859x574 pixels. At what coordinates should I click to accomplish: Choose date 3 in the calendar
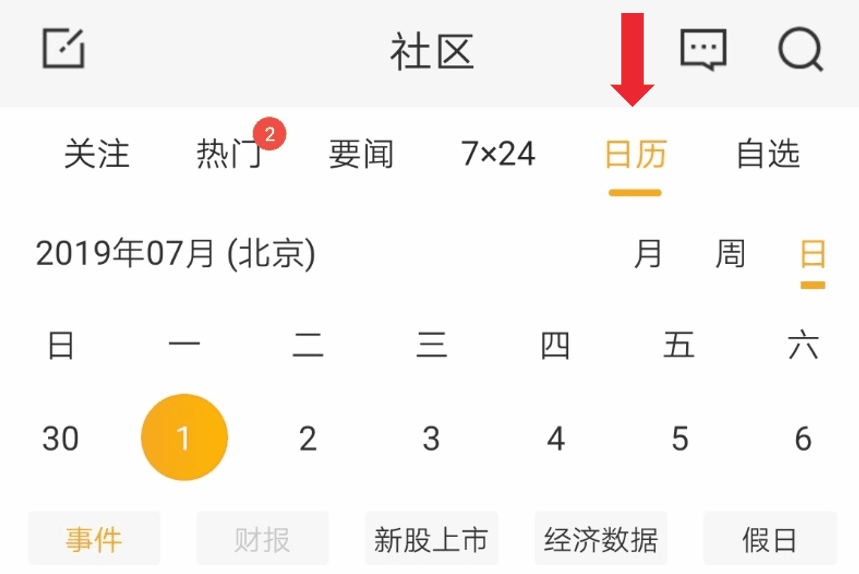click(x=431, y=439)
